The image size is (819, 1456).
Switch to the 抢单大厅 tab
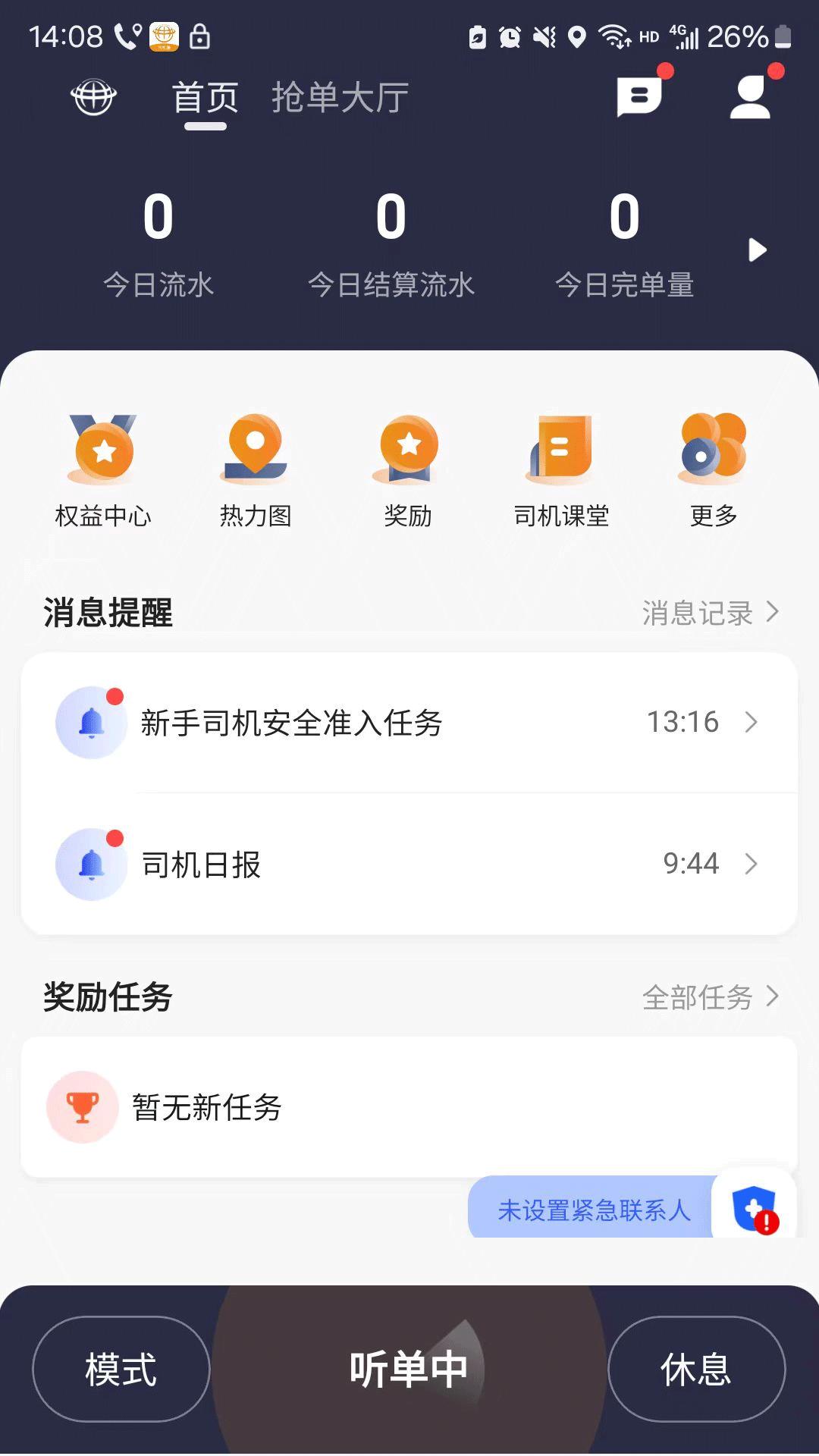click(x=340, y=96)
